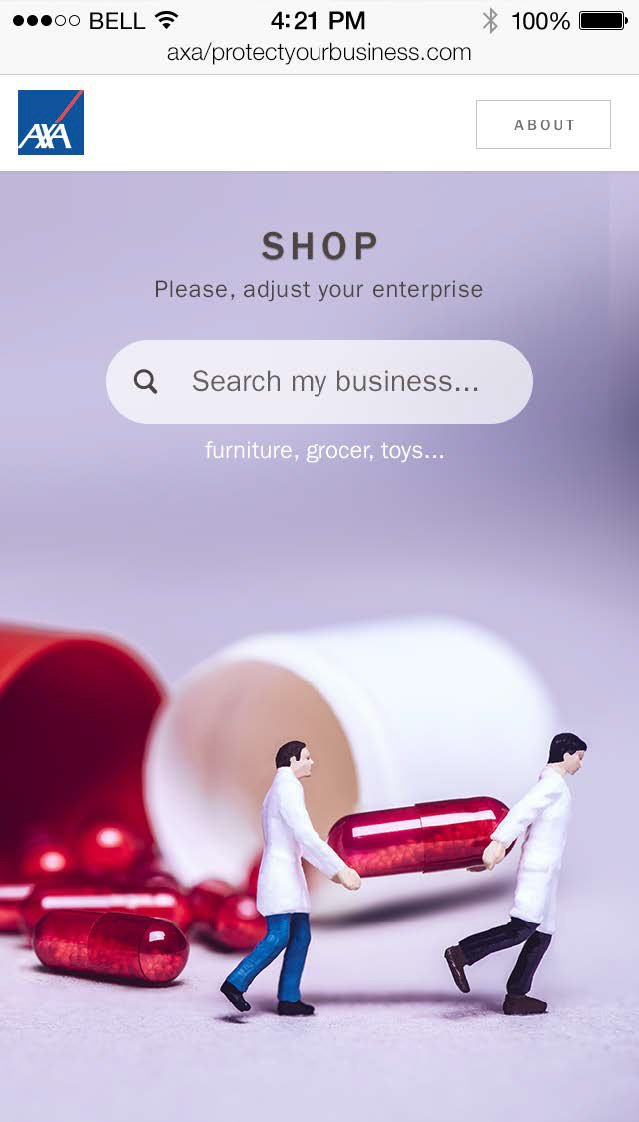Screen dimensions: 639x1122
Task: Tap the Search my business field
Action: pyautogui.click(x=335, y=381)
